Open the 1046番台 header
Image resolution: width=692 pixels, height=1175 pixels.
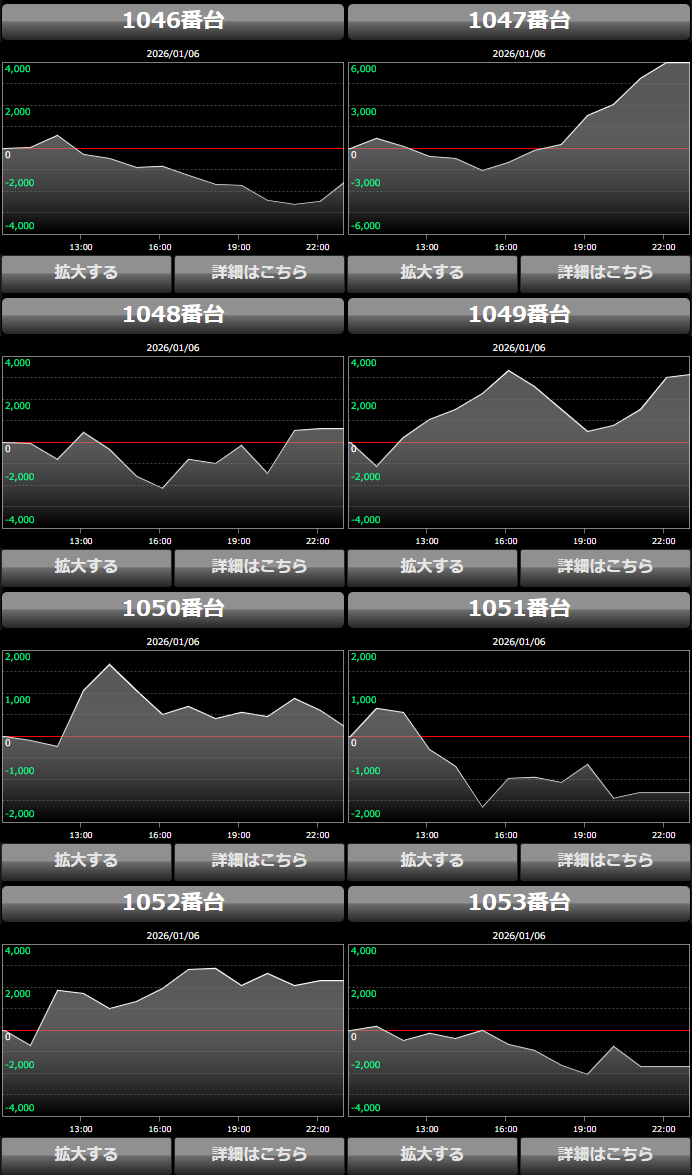[x=173, y=21]
